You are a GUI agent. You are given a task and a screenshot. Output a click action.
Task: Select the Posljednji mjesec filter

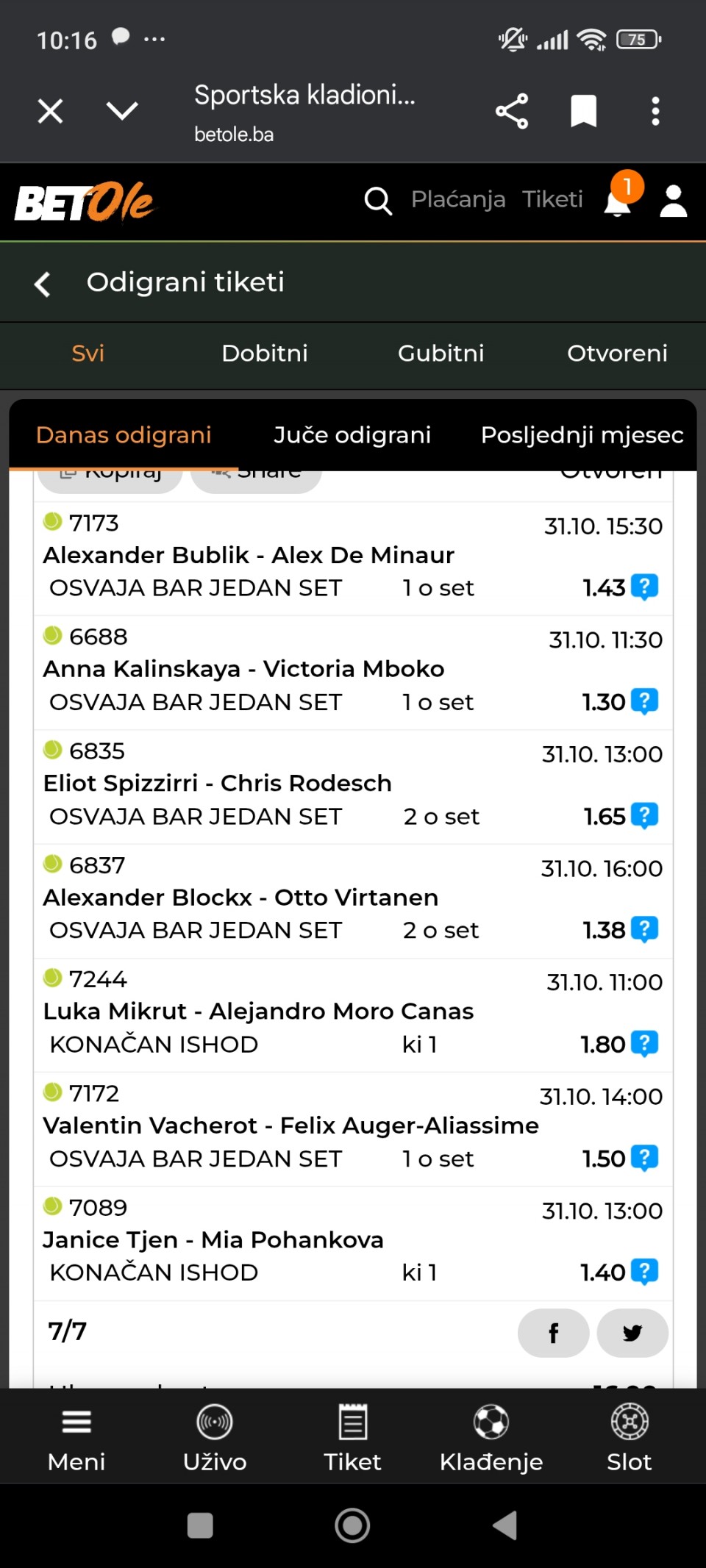tap(582, 435)
